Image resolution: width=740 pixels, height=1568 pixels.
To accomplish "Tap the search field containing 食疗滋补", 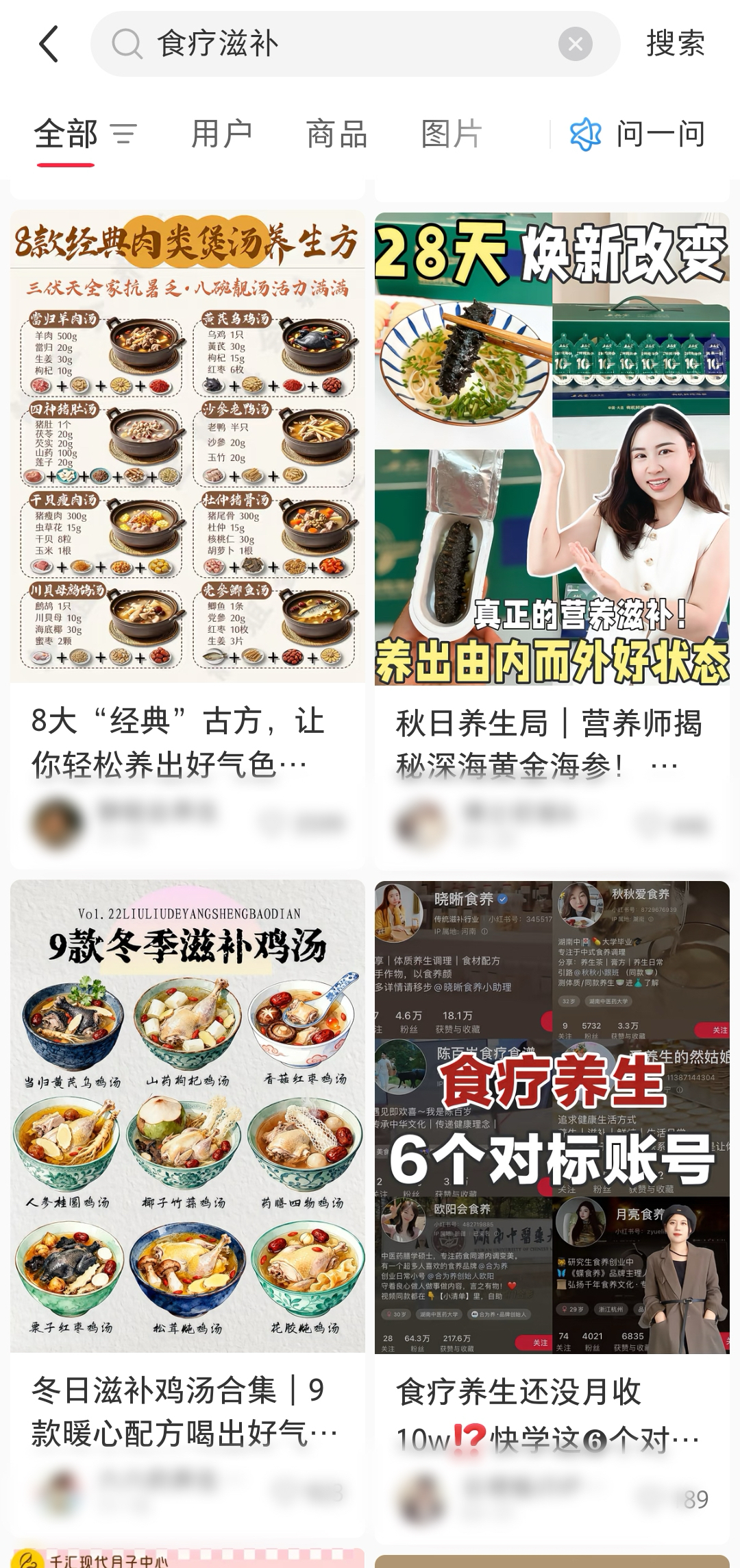I will coord(343,45).
